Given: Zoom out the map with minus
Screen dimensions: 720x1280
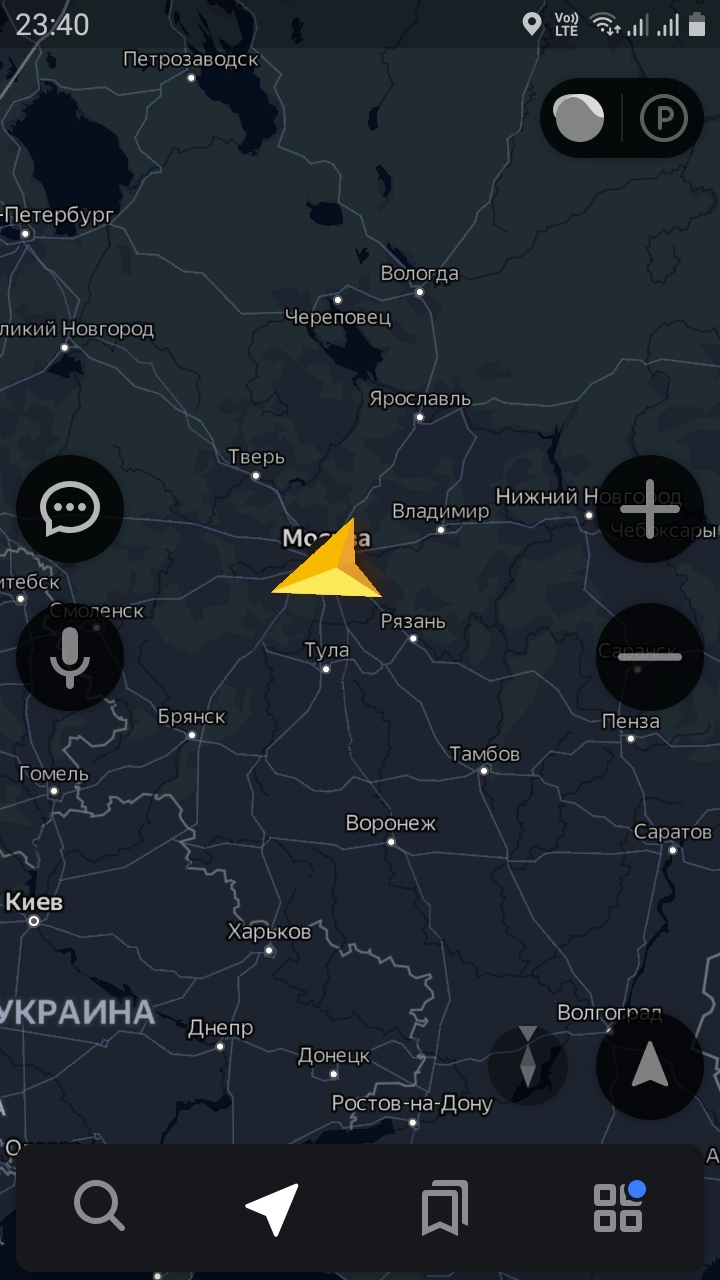Looking at the screenshot, I should pyautogui.click(x=650, y=656).
